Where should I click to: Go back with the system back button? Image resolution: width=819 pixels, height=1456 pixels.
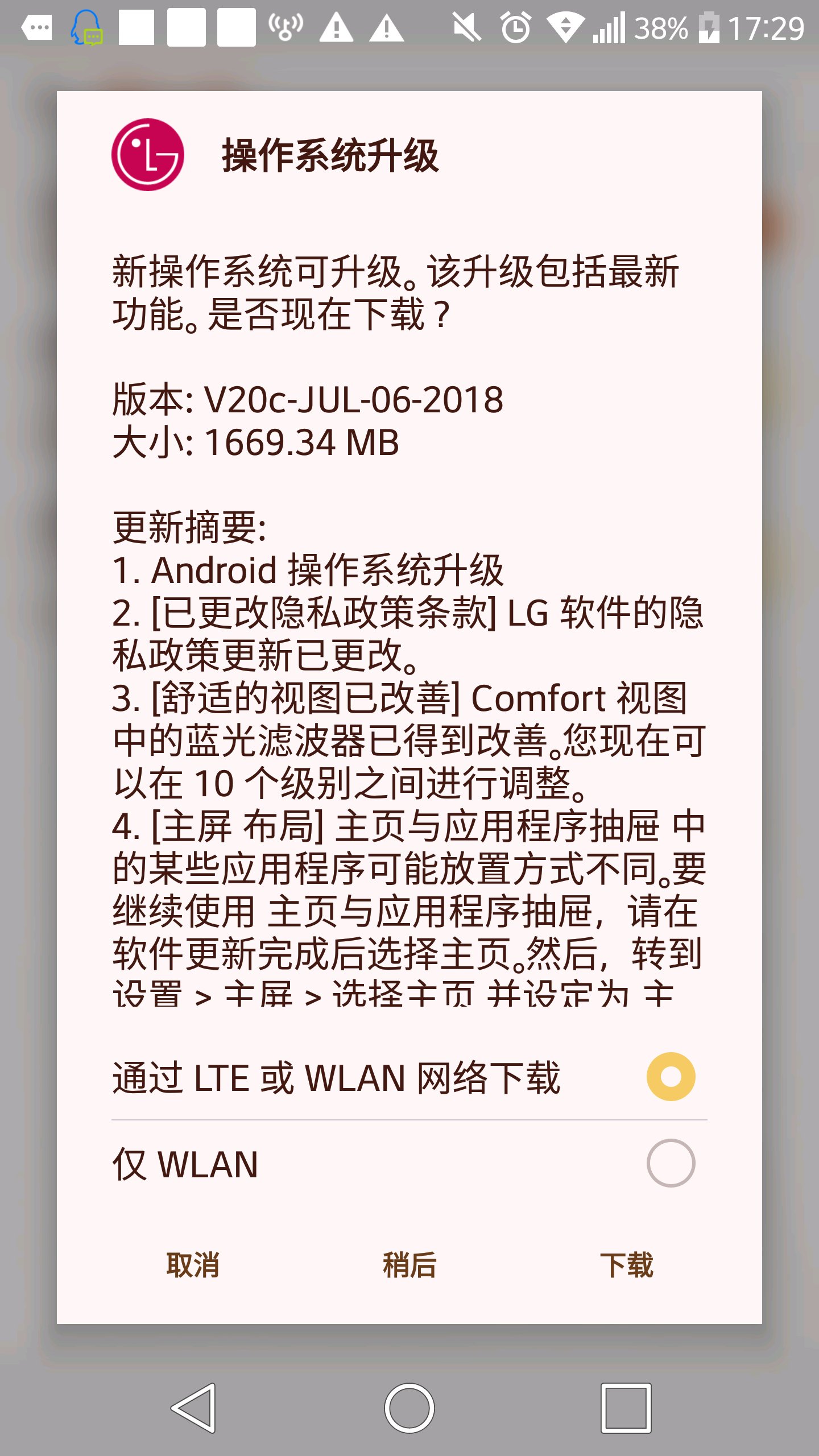coord(194,1408)
